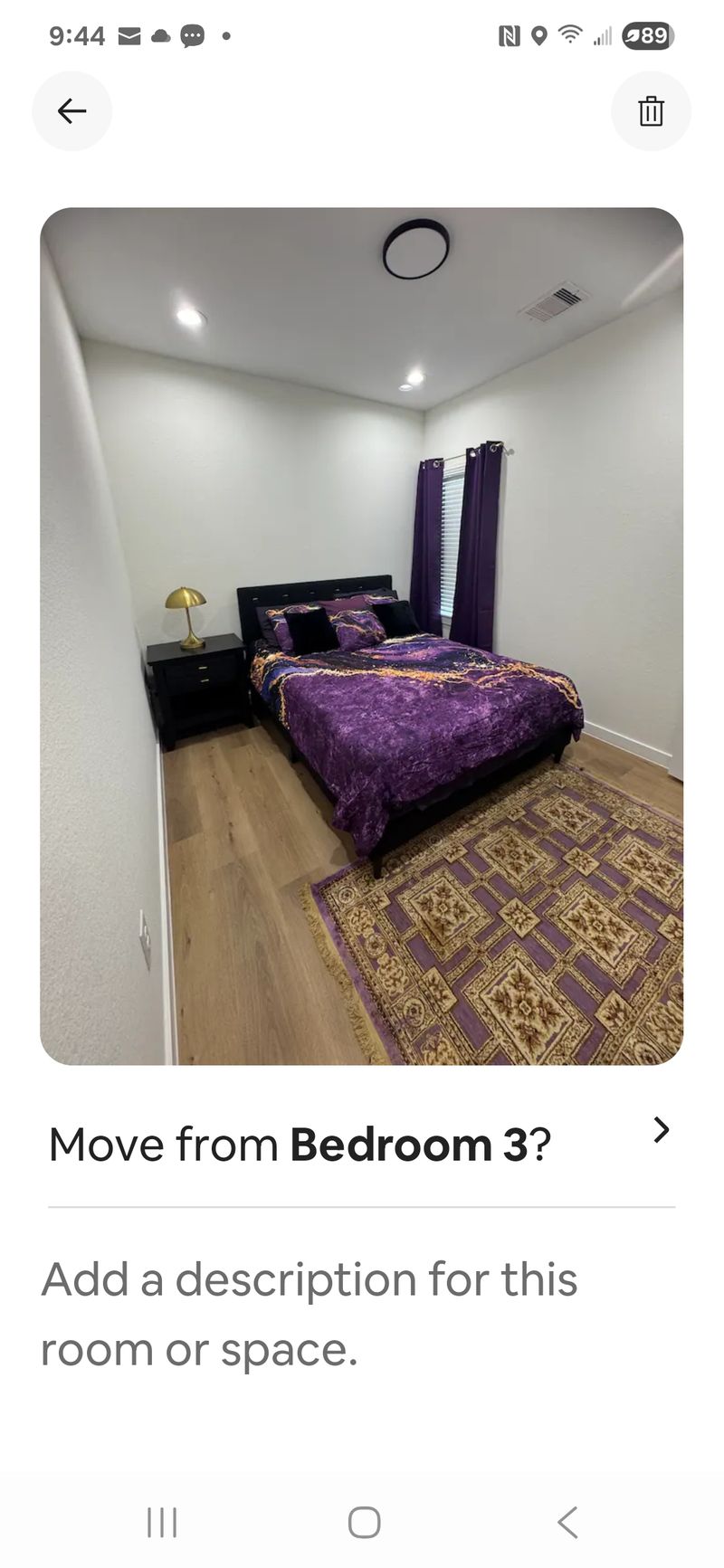The image size is (724, 1568).
Task: Tap the back arrow to leave this photo
Action: coord(72,110)
